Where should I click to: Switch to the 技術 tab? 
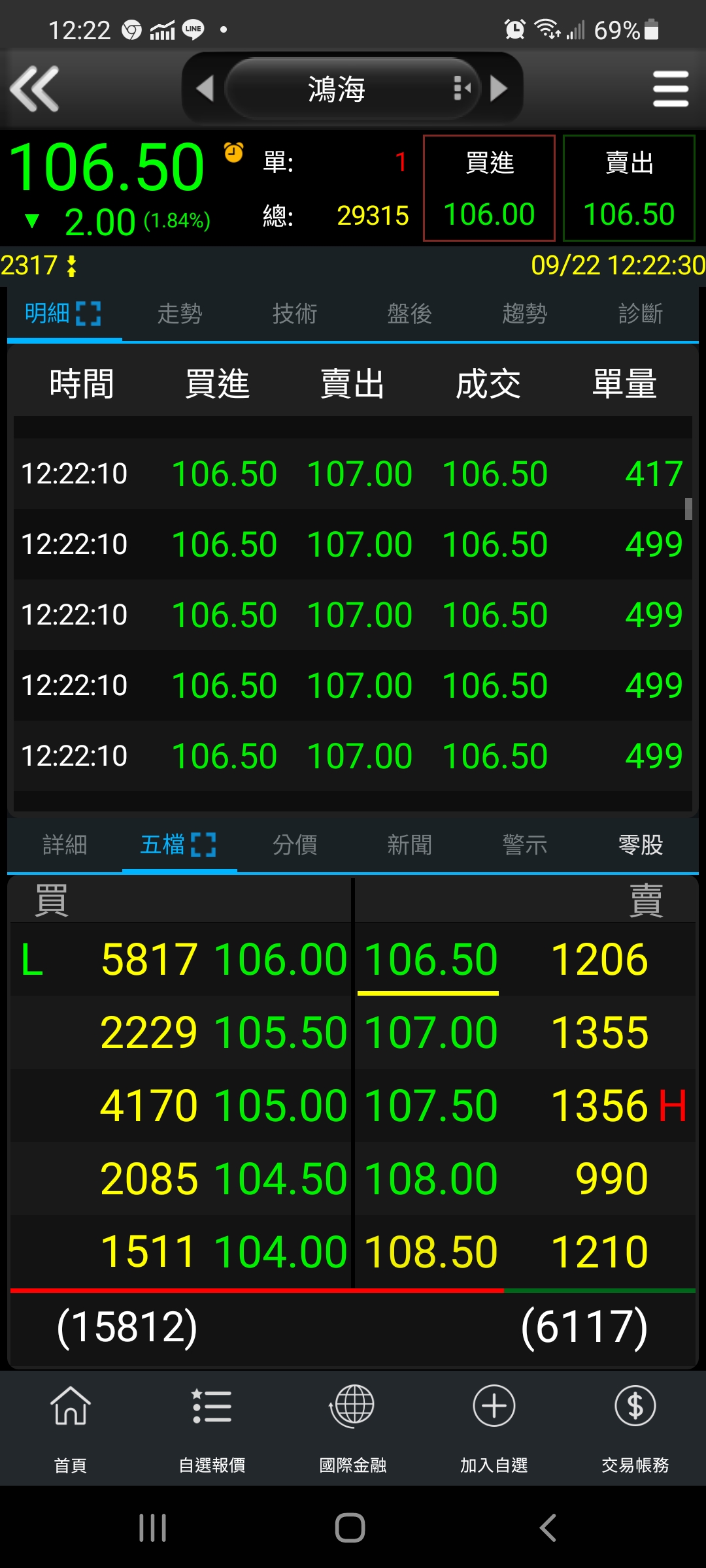point(295,314)
